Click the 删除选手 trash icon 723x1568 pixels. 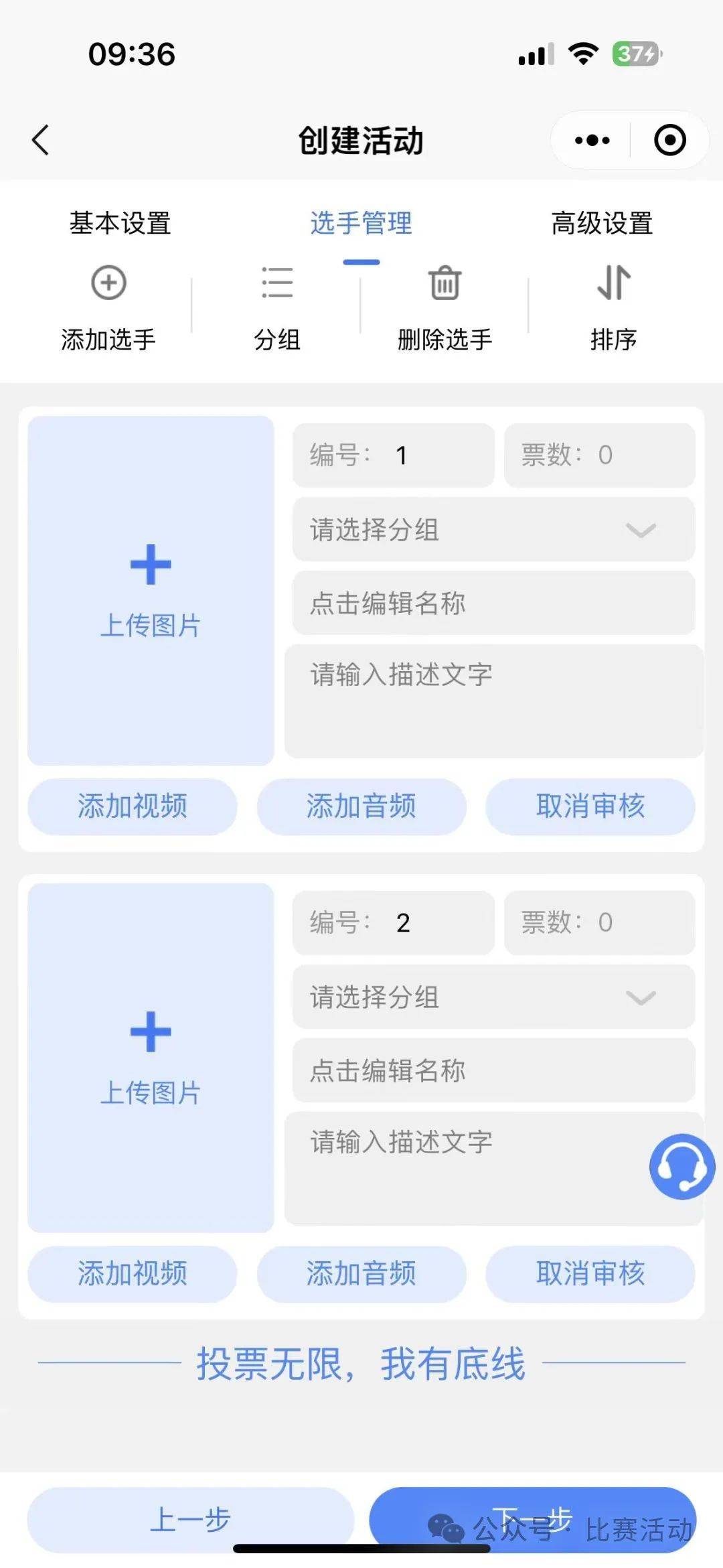[x=444, y=285]
